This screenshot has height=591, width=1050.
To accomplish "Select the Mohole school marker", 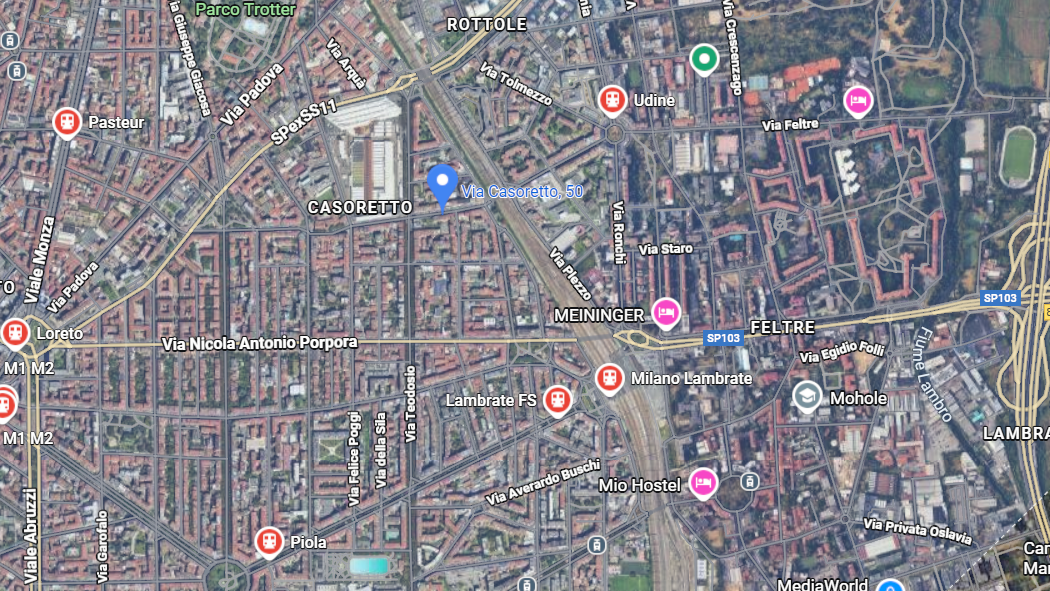I will (807, 398).
